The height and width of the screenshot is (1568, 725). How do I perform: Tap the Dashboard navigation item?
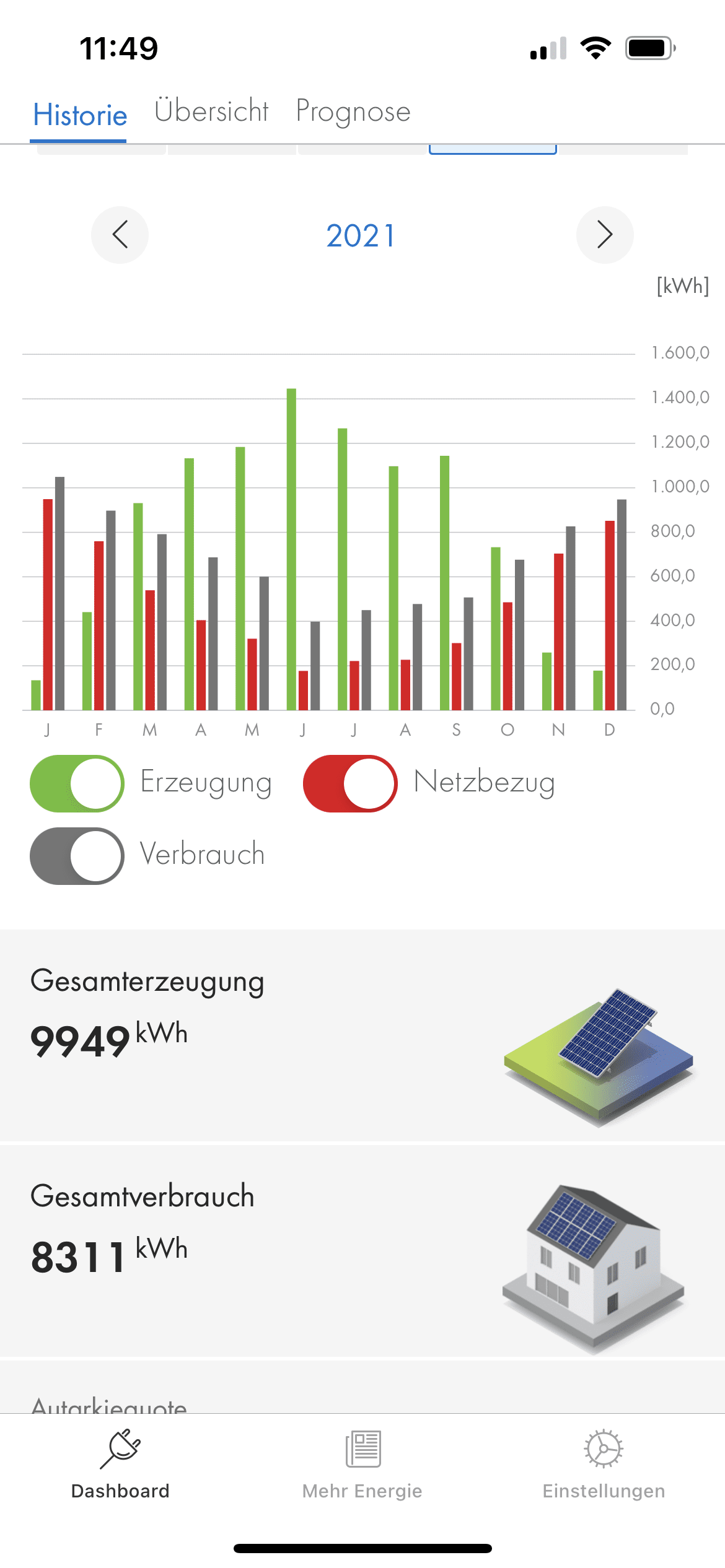(120, 1465)
